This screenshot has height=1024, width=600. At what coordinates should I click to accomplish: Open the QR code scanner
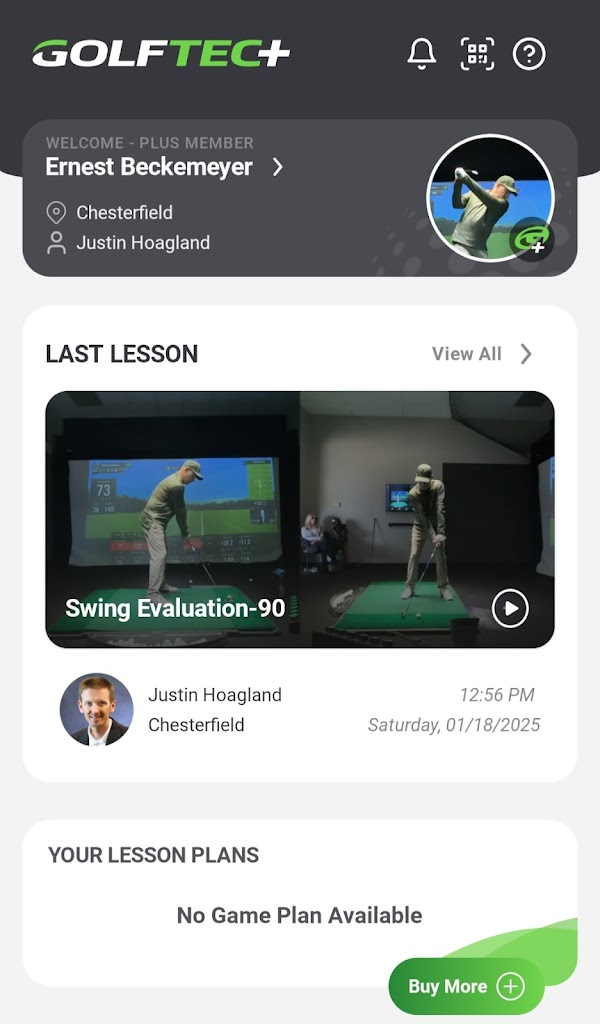pos(477,53)
